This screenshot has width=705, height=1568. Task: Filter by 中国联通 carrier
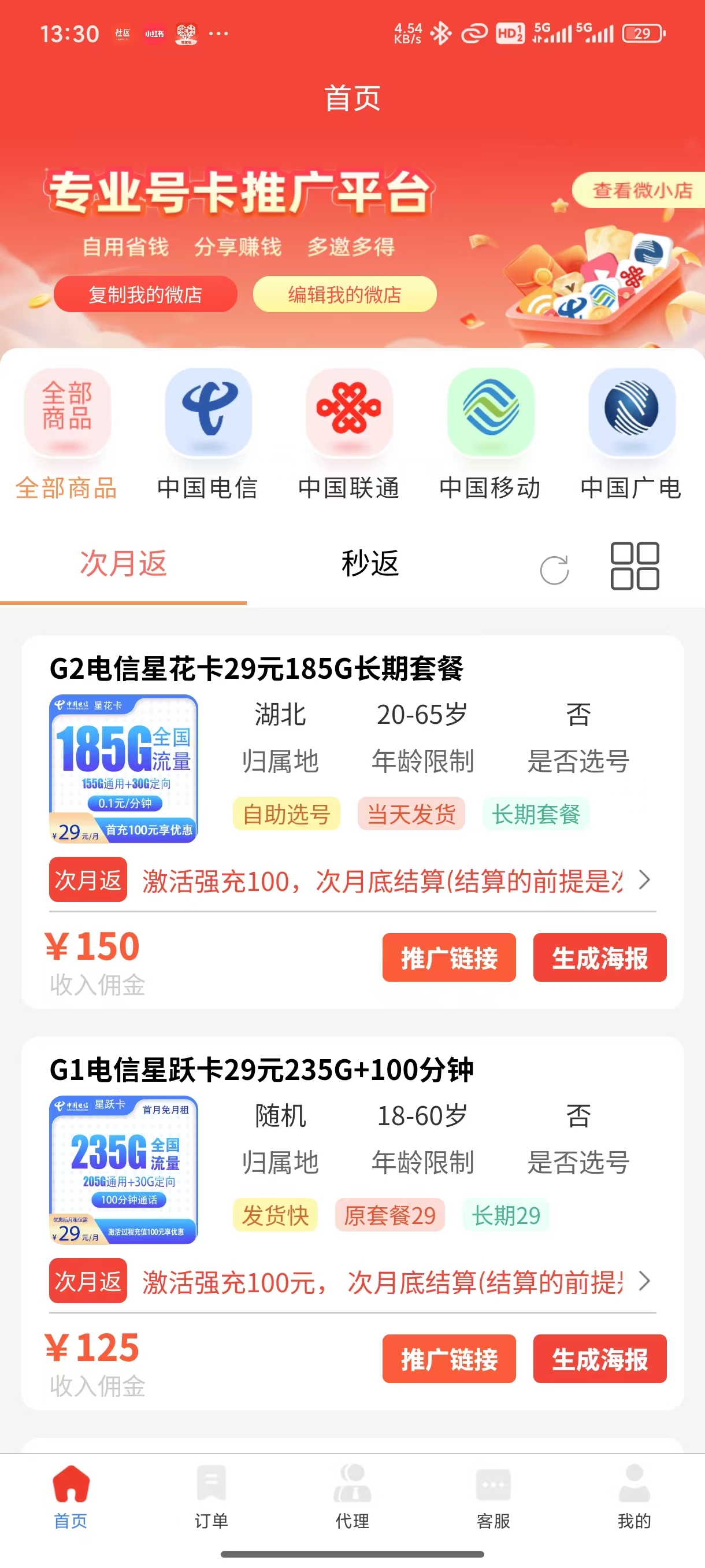point(349,434)
